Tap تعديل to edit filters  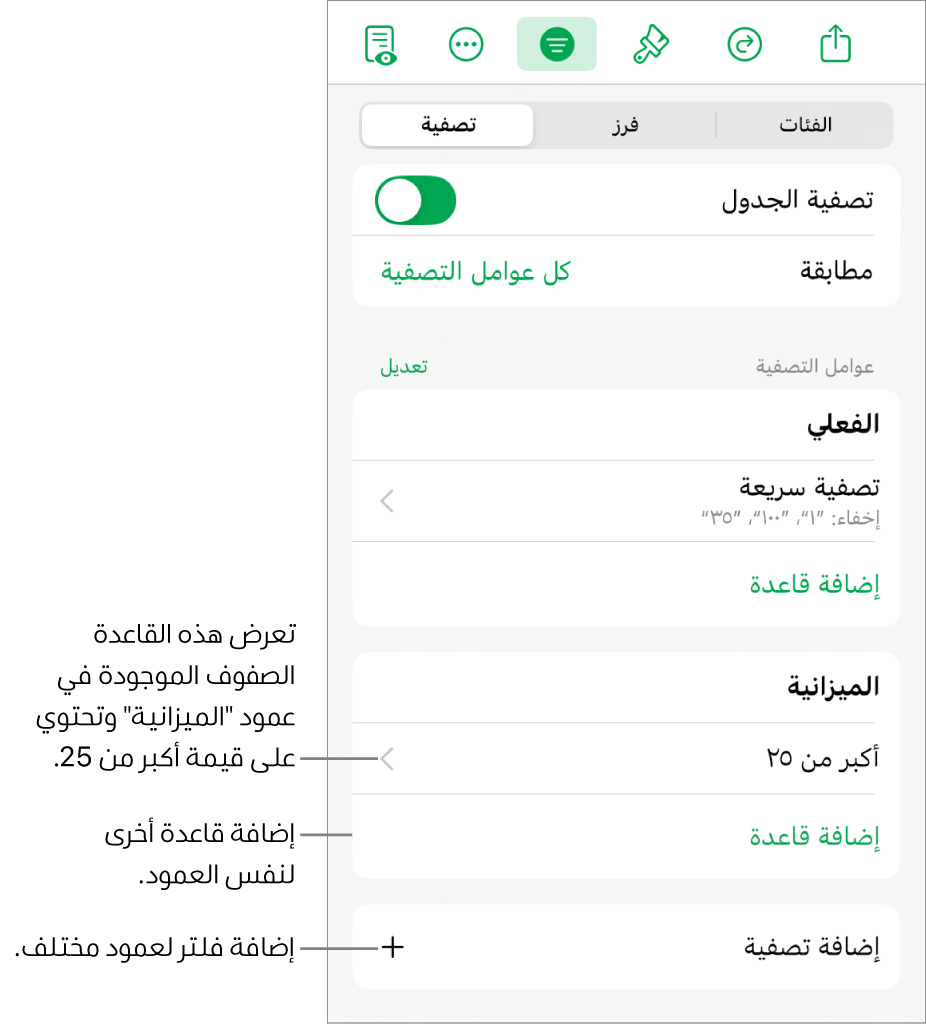point(406,366)
